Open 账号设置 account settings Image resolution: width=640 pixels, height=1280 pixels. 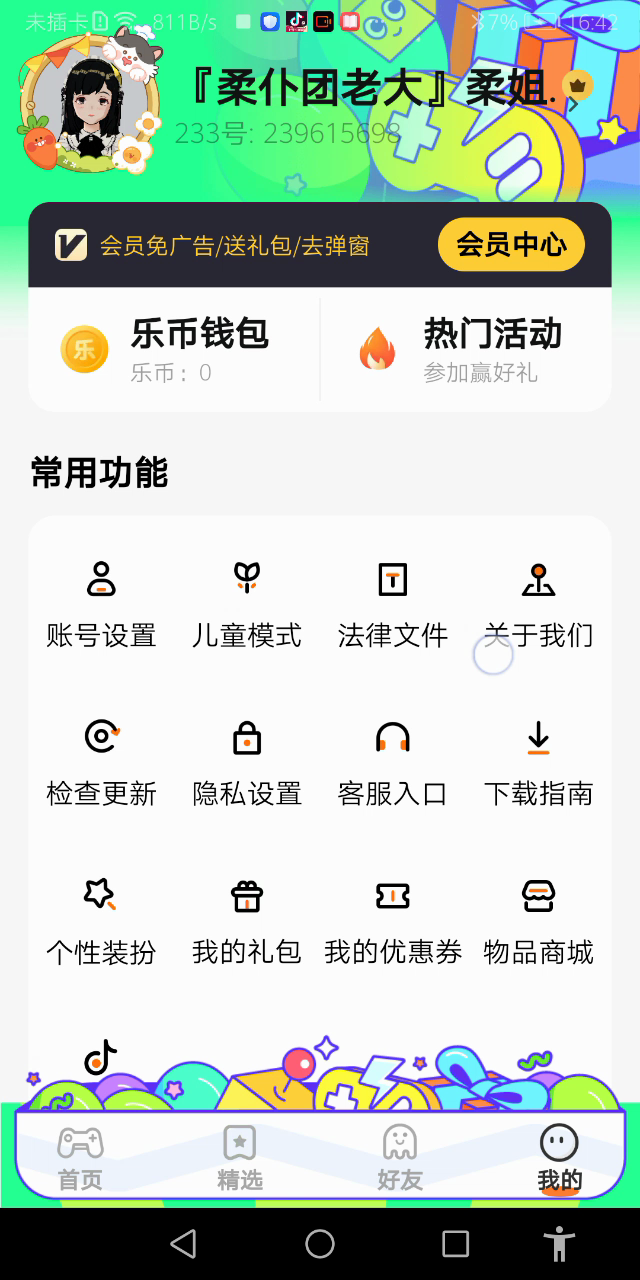[101, 603]
